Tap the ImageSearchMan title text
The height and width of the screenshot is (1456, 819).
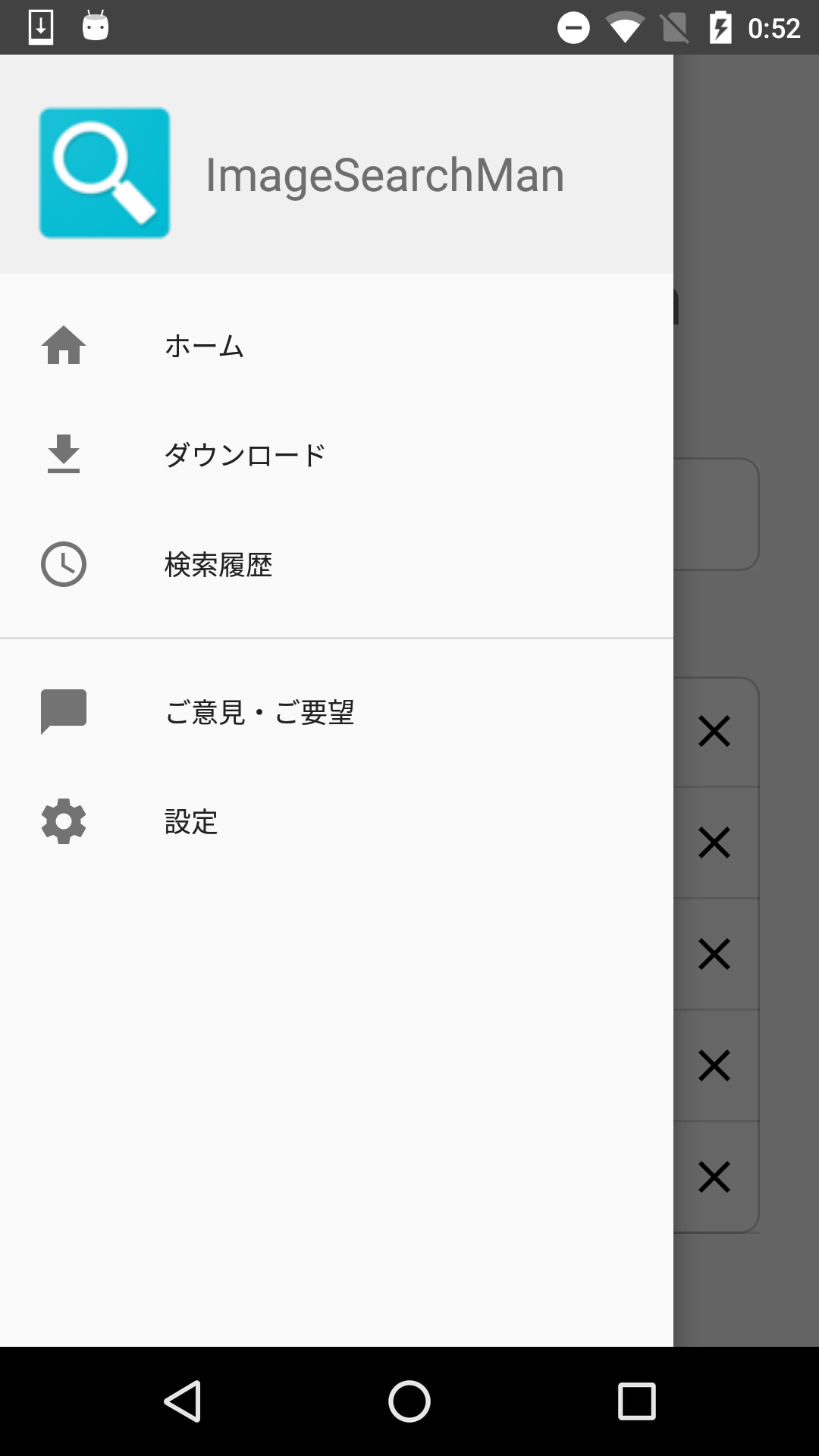click(385, 173)
